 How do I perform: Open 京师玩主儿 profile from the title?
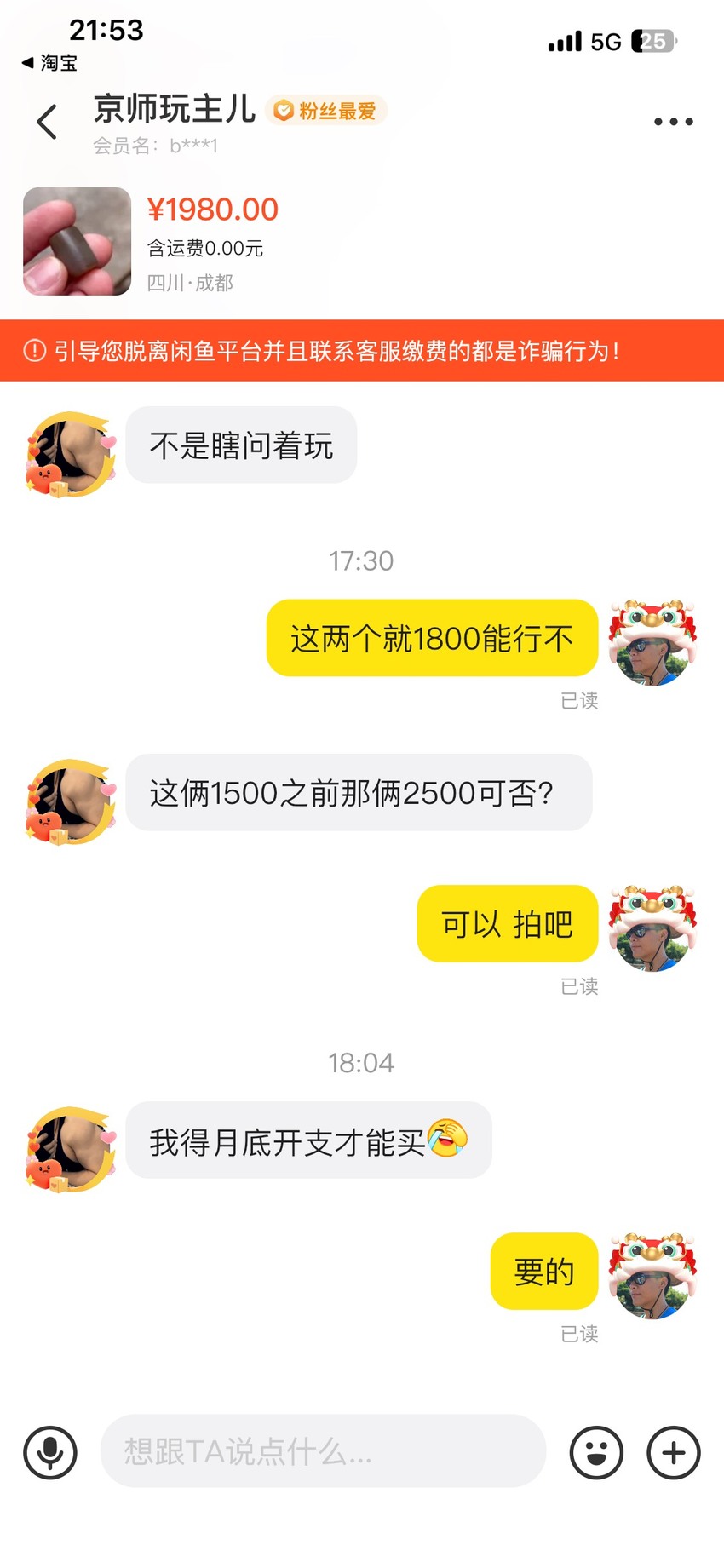(x=175, y=109)
